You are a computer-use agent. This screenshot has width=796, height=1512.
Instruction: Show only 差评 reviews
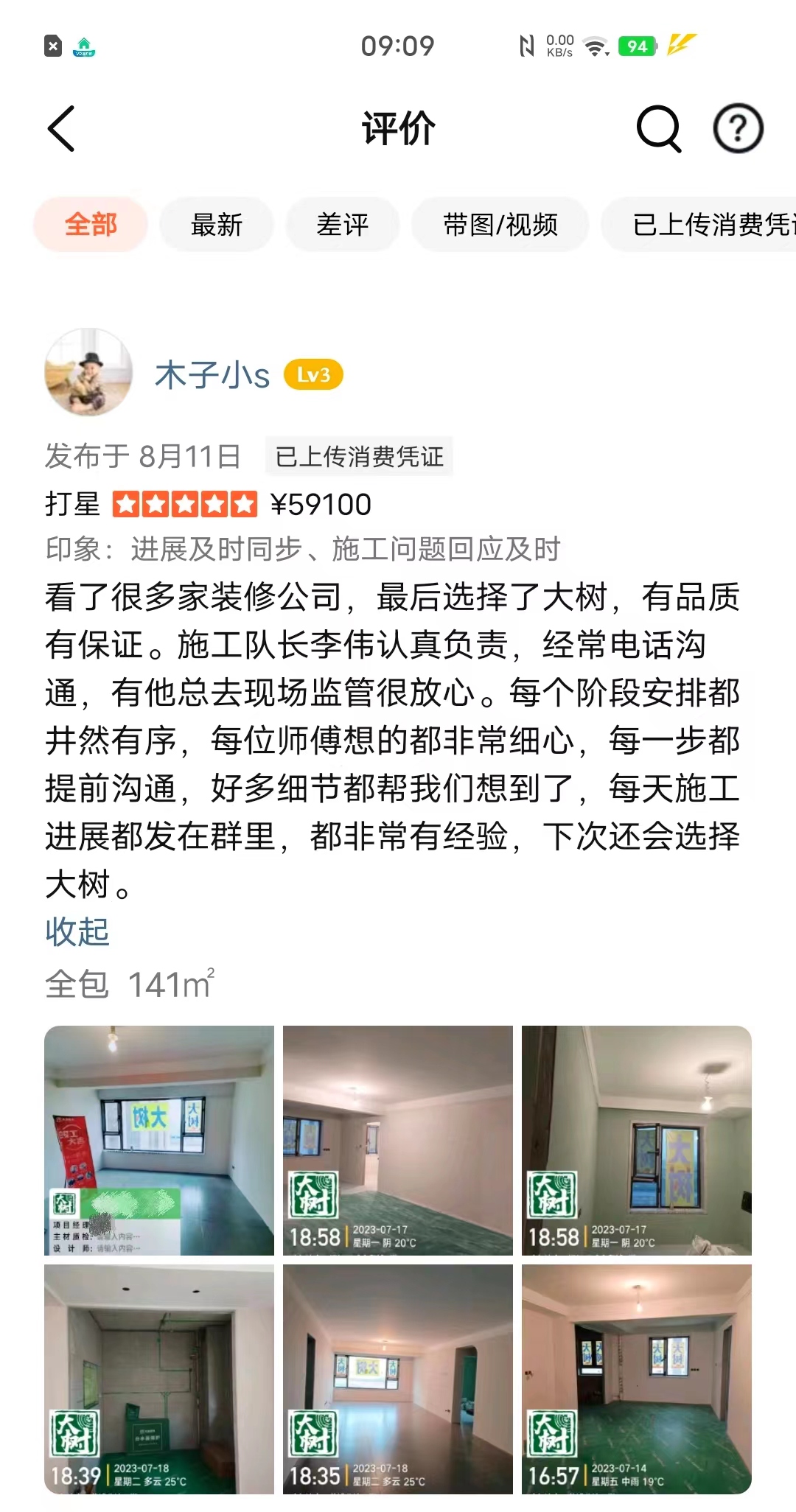pyautogui.click(x=343, y=224)
